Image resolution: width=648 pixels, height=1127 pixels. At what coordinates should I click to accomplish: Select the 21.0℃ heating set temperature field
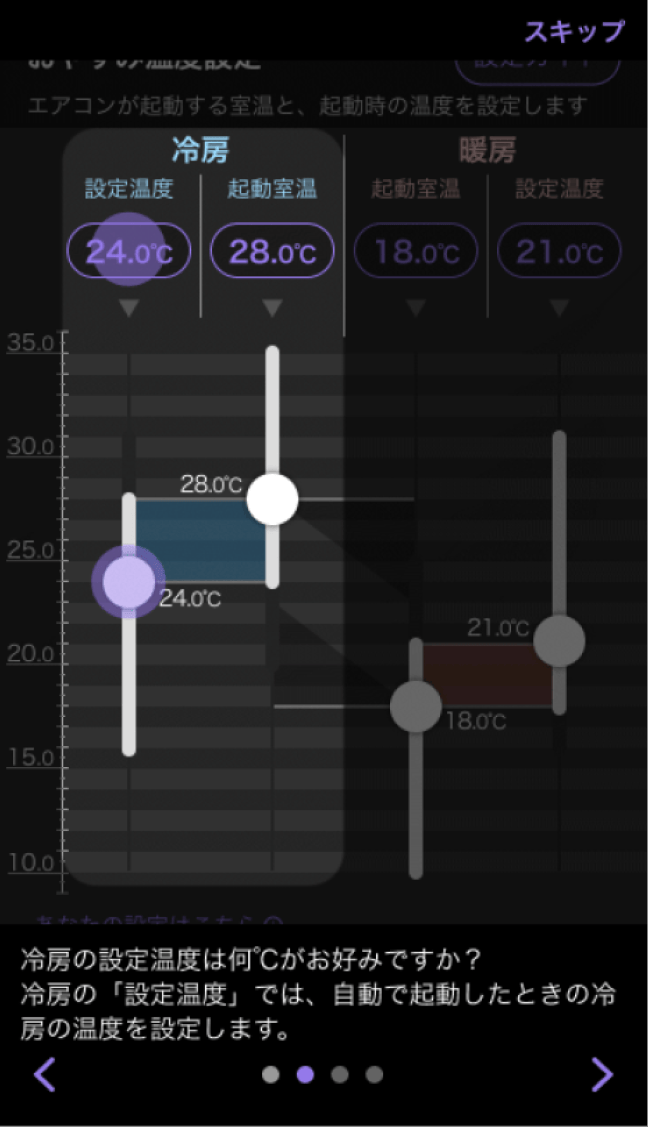(559, 250)
